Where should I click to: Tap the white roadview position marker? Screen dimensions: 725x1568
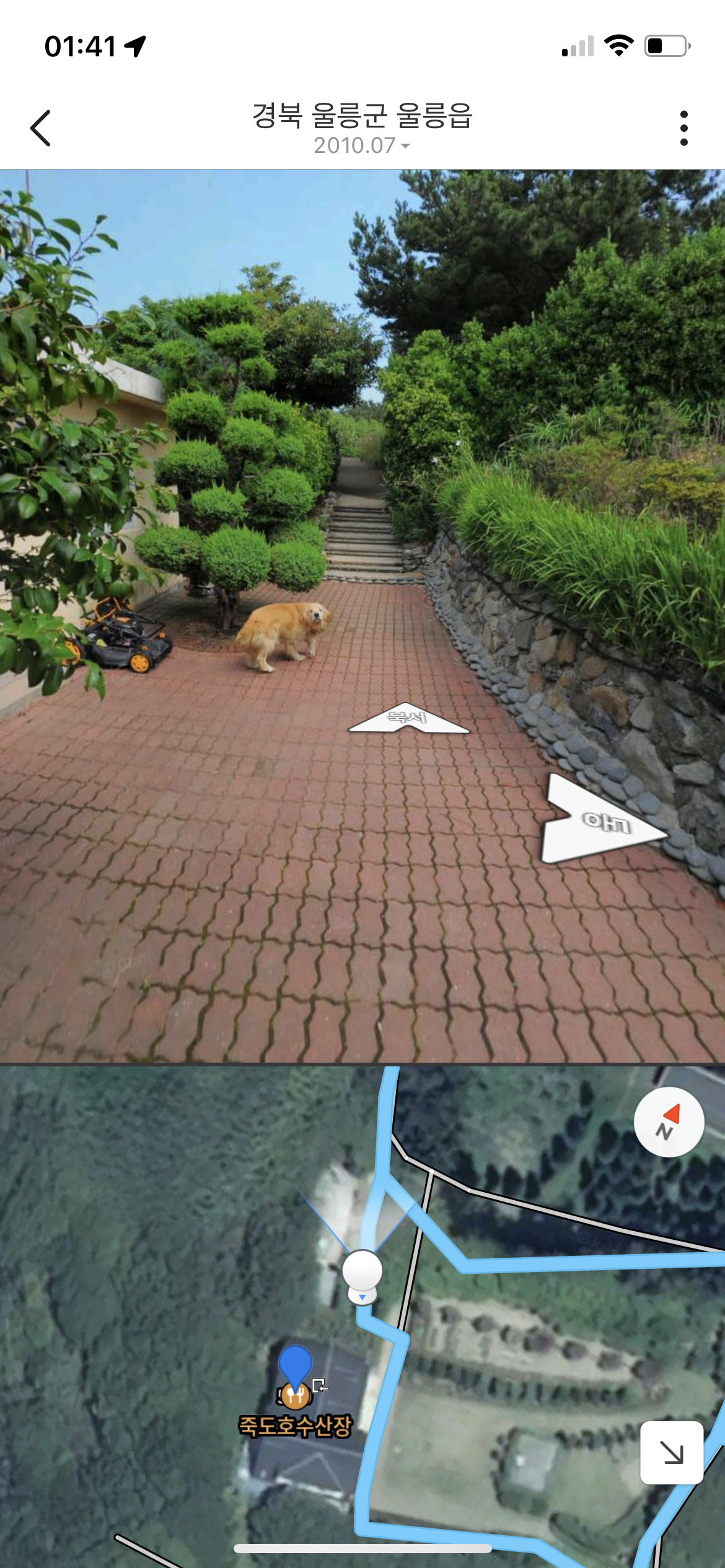(x=362, y=1270)
